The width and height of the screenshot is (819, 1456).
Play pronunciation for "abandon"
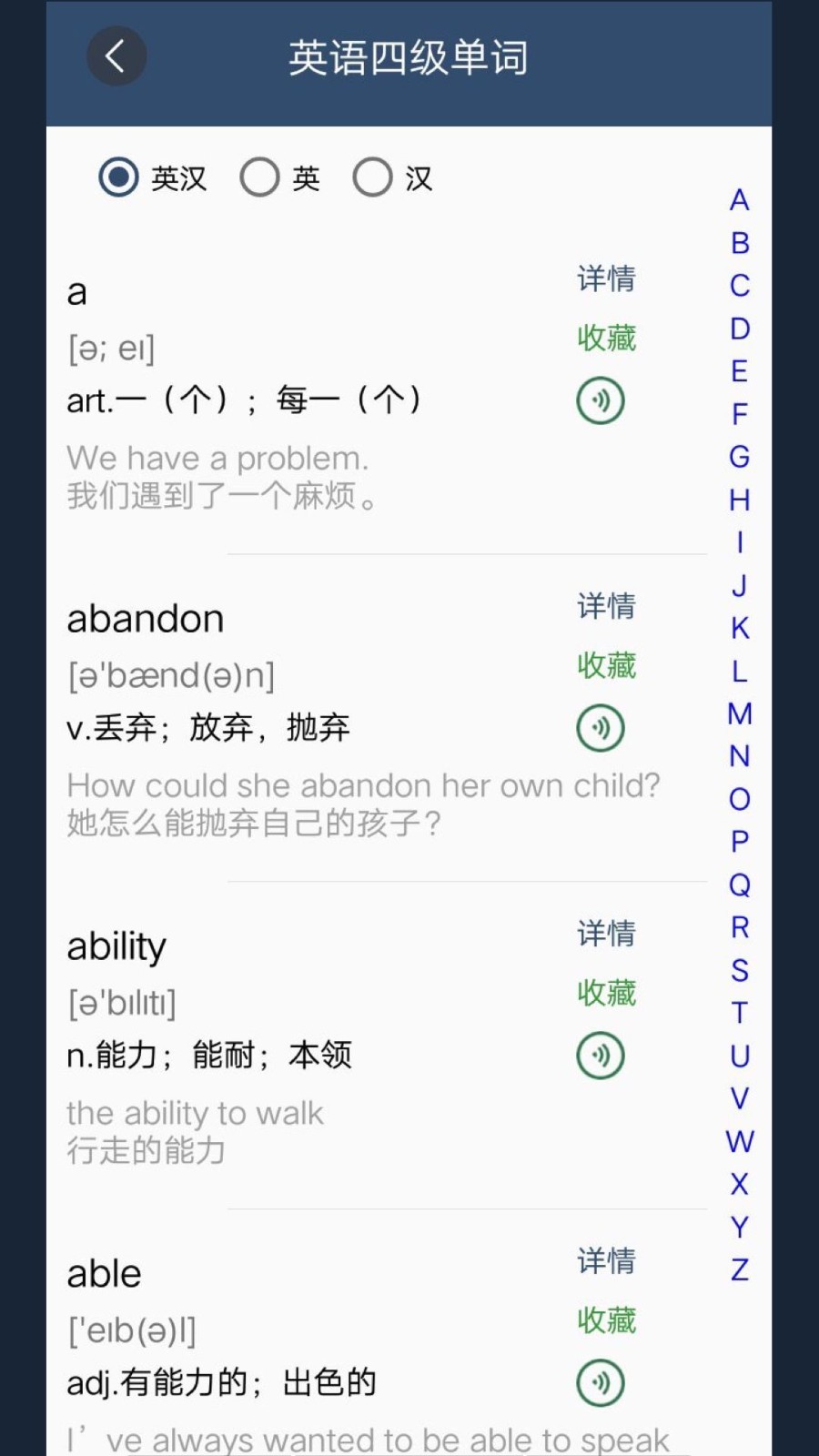600,728
